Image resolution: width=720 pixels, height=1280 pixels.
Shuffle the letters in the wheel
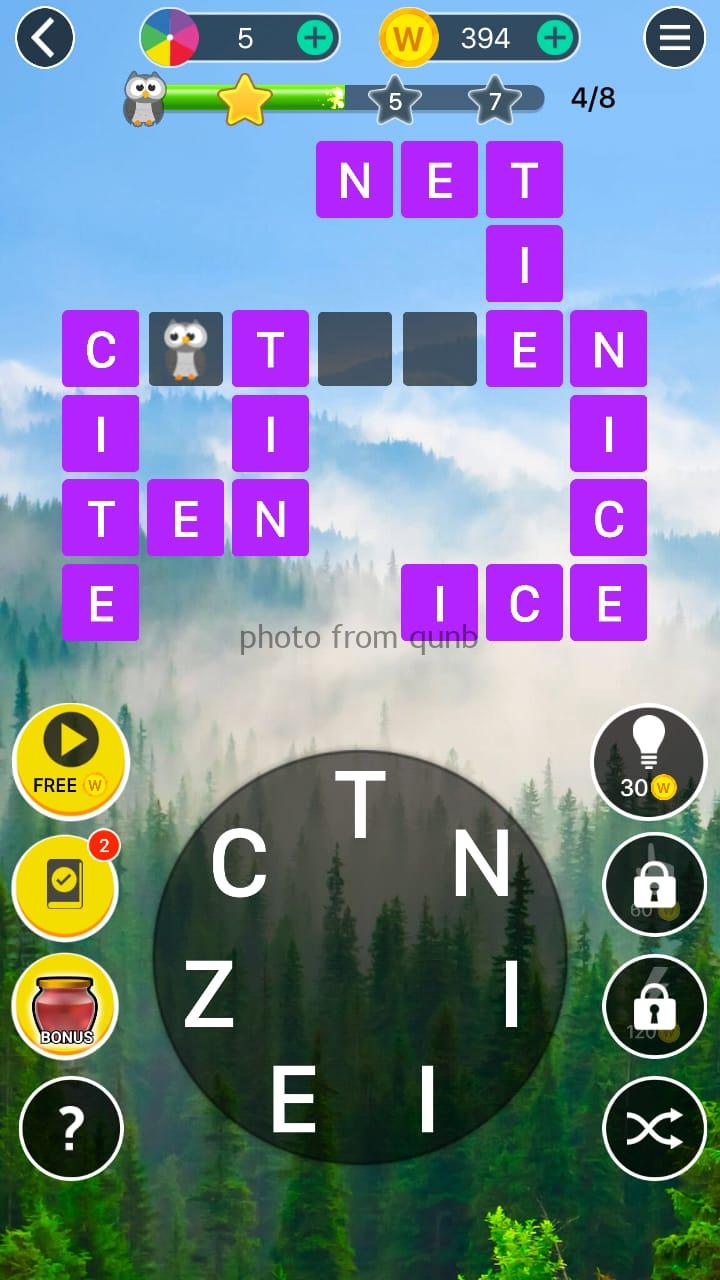(655, 1128)
